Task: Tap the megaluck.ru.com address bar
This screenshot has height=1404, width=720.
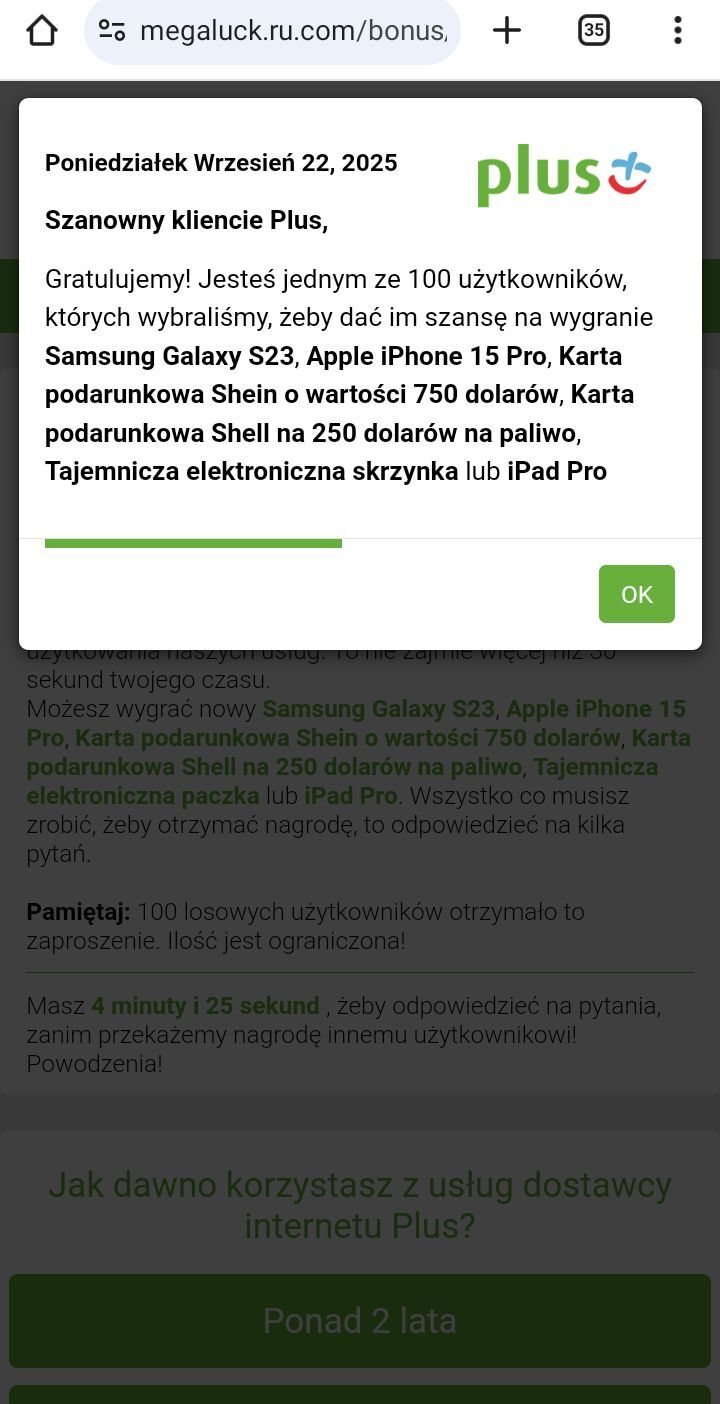Action: 294,31
